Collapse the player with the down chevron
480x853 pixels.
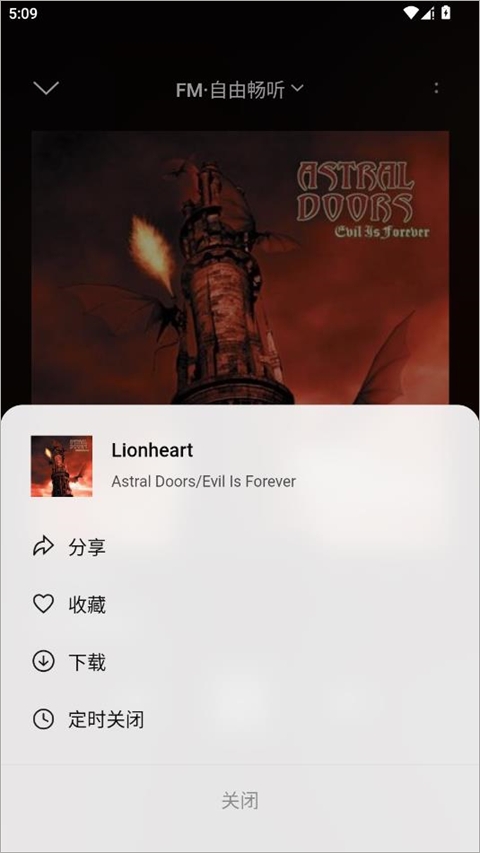pos(46,88)
